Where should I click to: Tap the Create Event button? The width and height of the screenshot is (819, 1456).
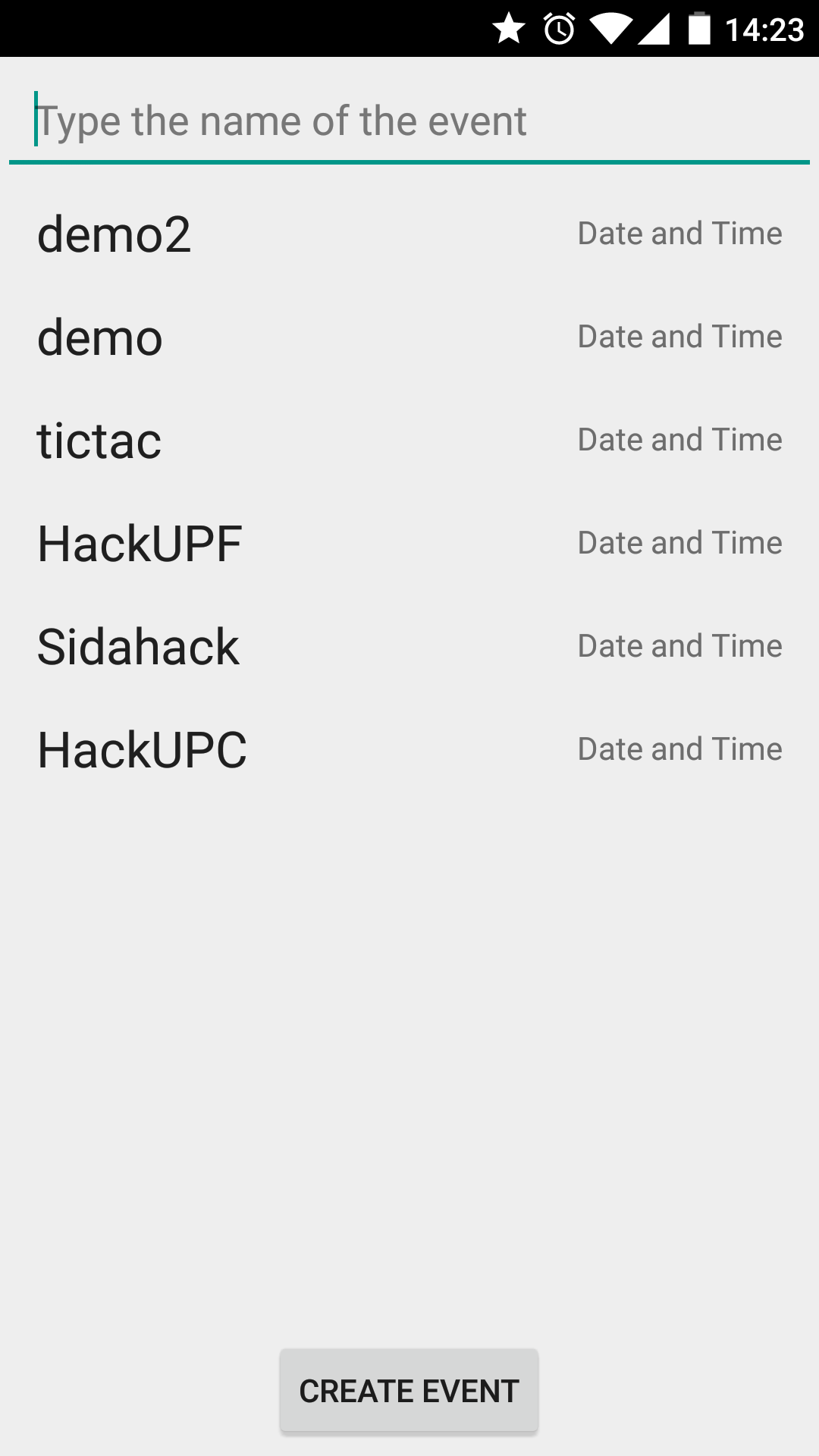click(x=409, y=1391)
